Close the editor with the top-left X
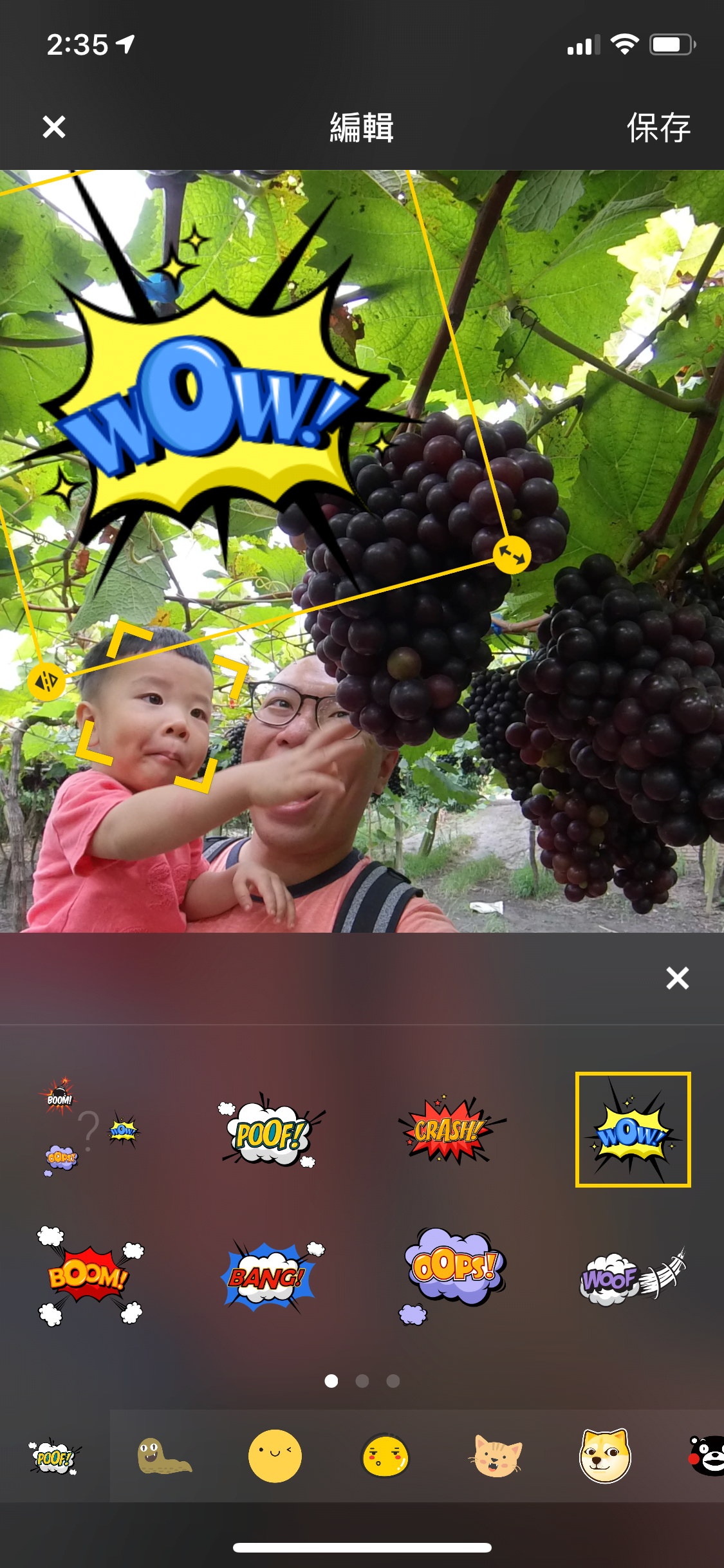 [x=54, y=127]
